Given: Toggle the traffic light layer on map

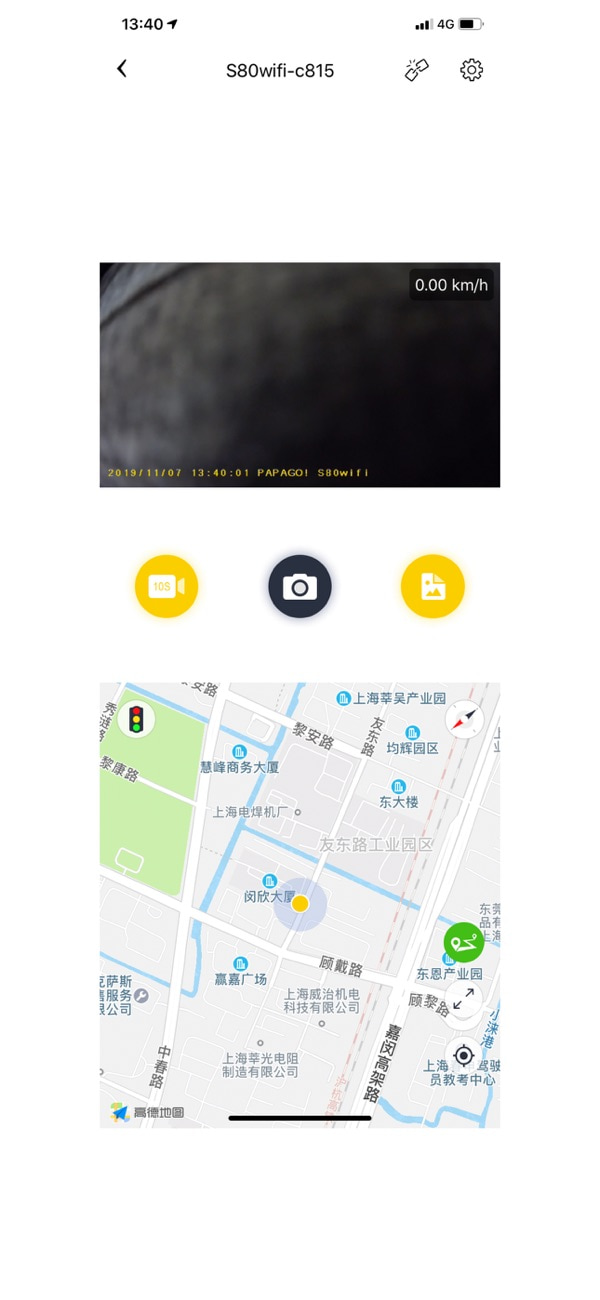Looking at the screenshot, I should (136, 719).
